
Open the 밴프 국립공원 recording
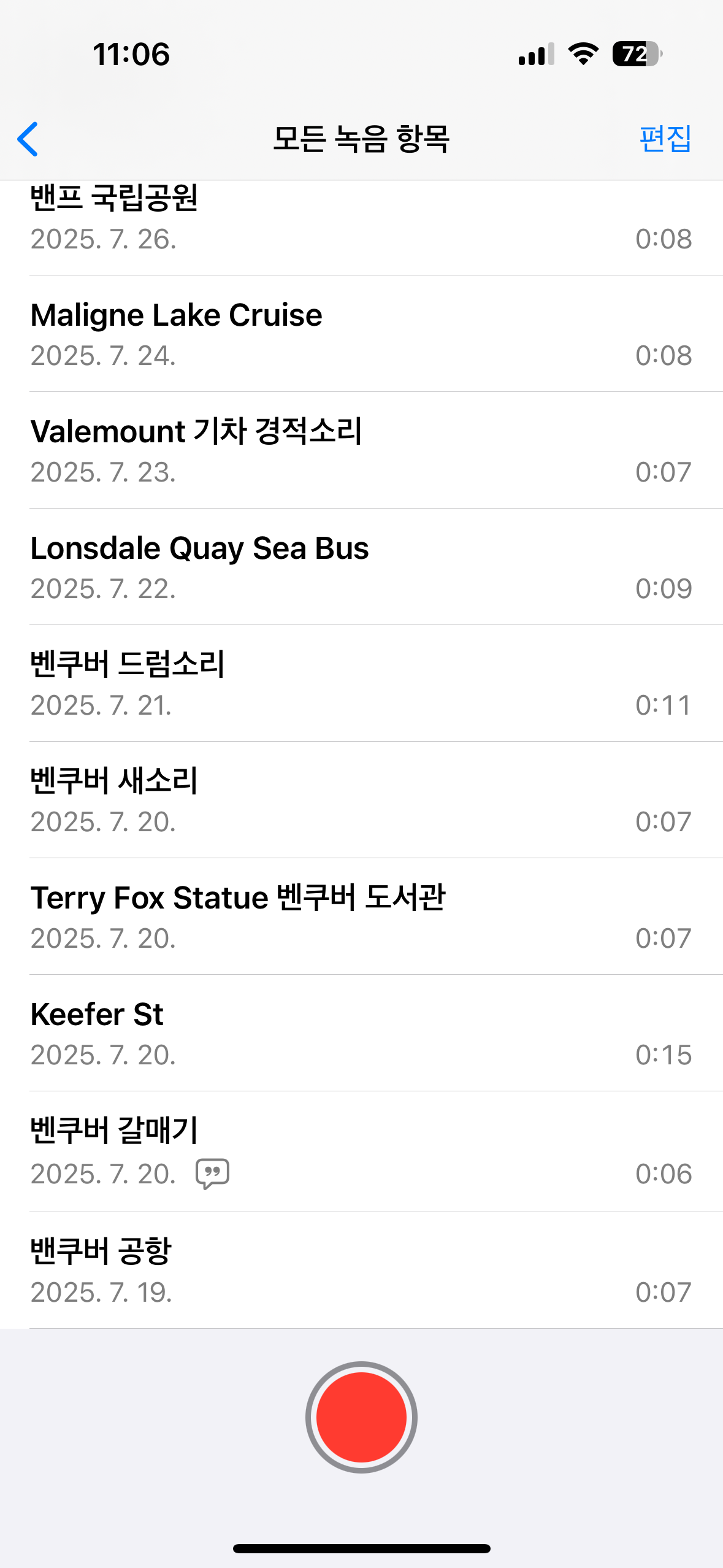[362, 228]
